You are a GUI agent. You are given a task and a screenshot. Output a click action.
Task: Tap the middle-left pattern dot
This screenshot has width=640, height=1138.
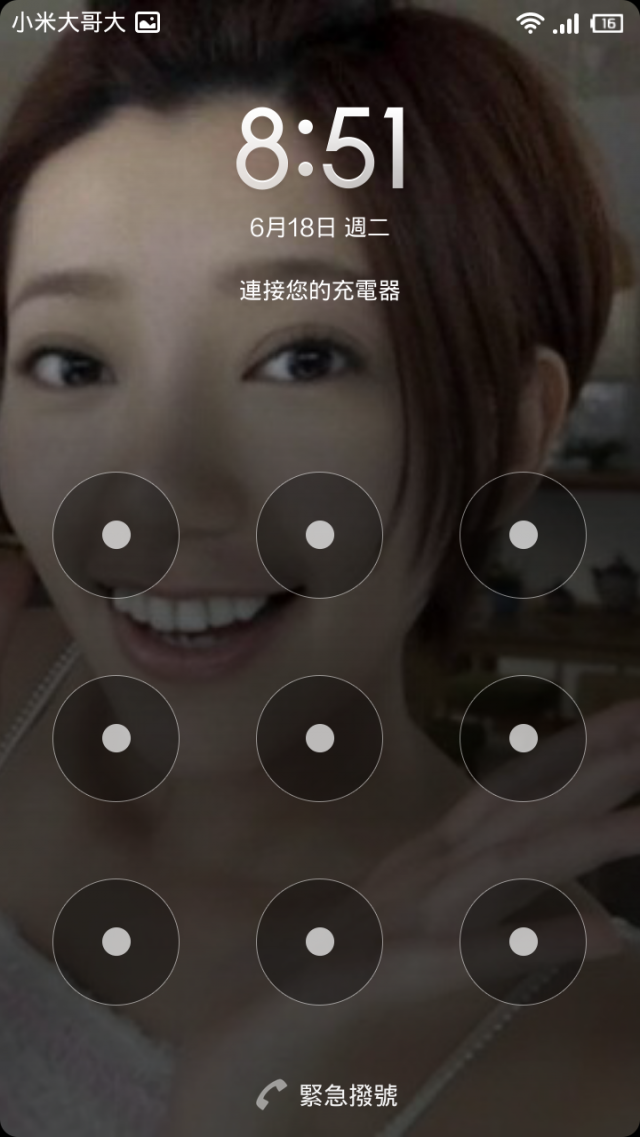pyautogui.click(x=116, y=739)
